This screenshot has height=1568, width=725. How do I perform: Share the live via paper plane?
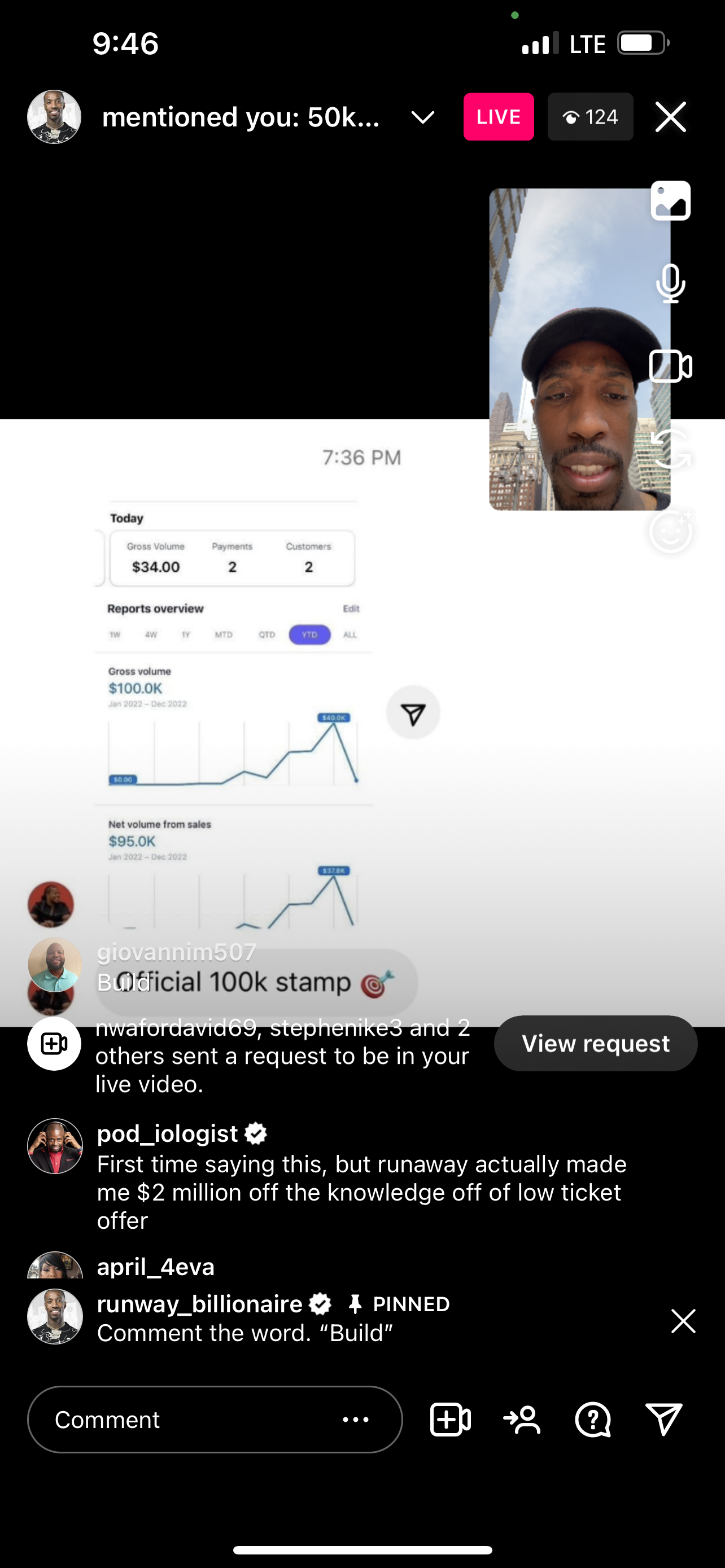pyautogui.click(x=663, y=1420)
